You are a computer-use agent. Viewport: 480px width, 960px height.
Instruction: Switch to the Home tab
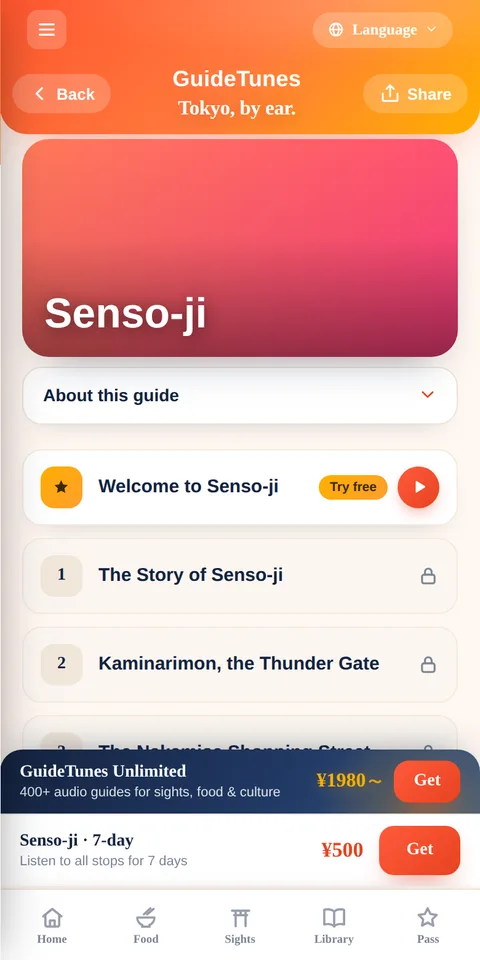click(x=52, y=926)
